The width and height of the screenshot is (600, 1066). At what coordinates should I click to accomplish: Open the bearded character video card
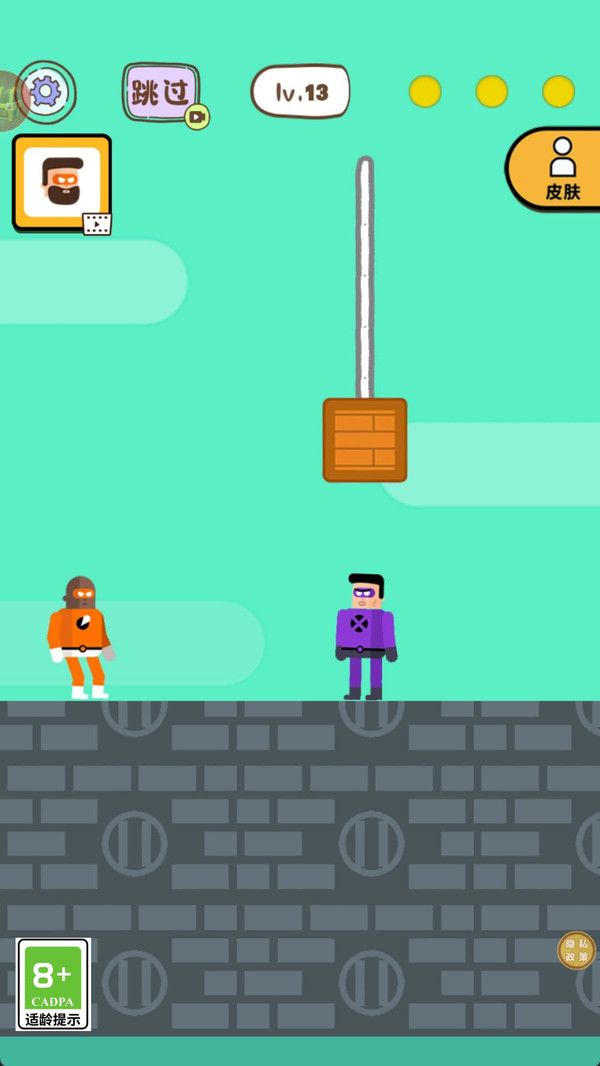[x=62, y=182]
